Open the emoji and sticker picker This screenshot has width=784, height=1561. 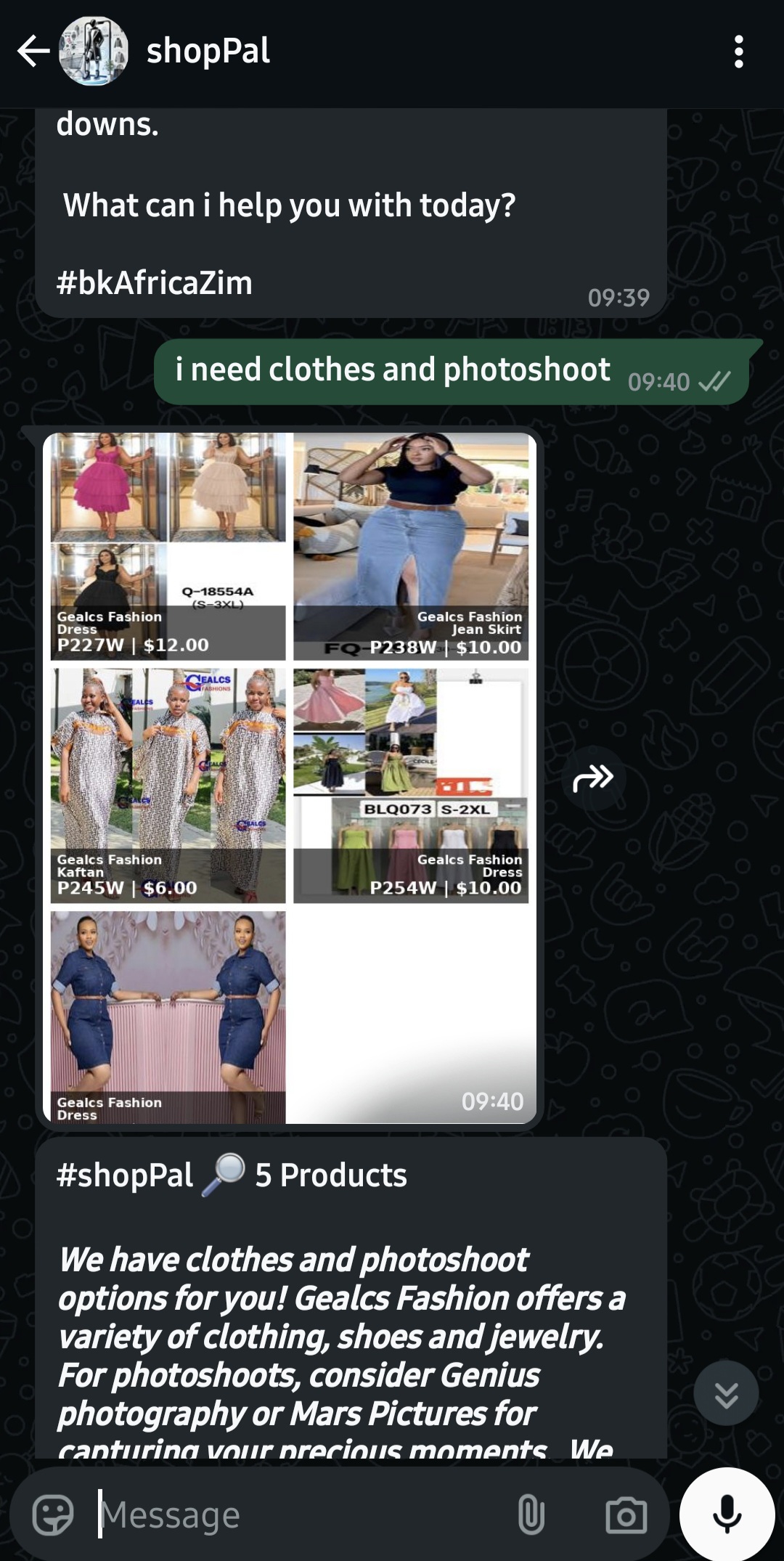tap(53, 1515)
